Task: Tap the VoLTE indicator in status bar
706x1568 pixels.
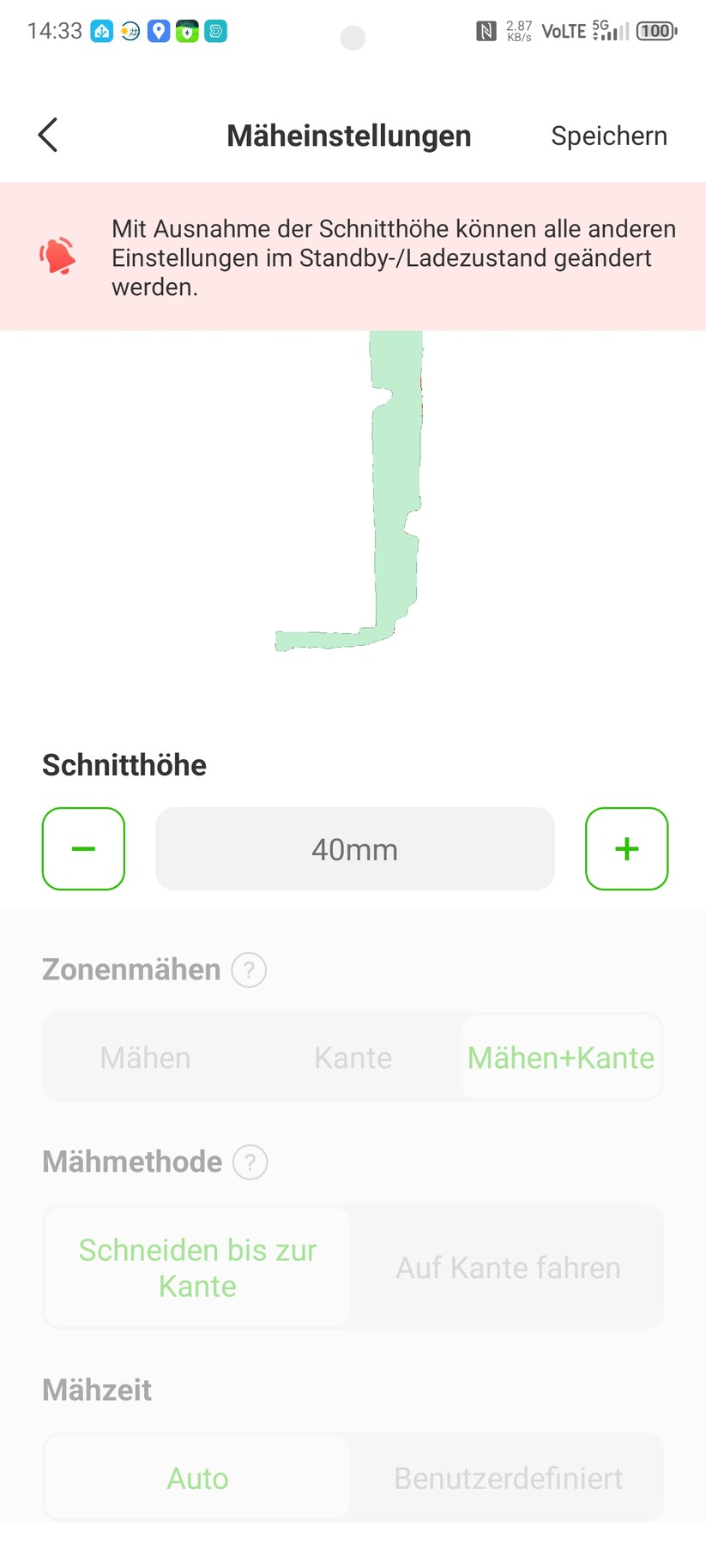Action: (565, 30)
